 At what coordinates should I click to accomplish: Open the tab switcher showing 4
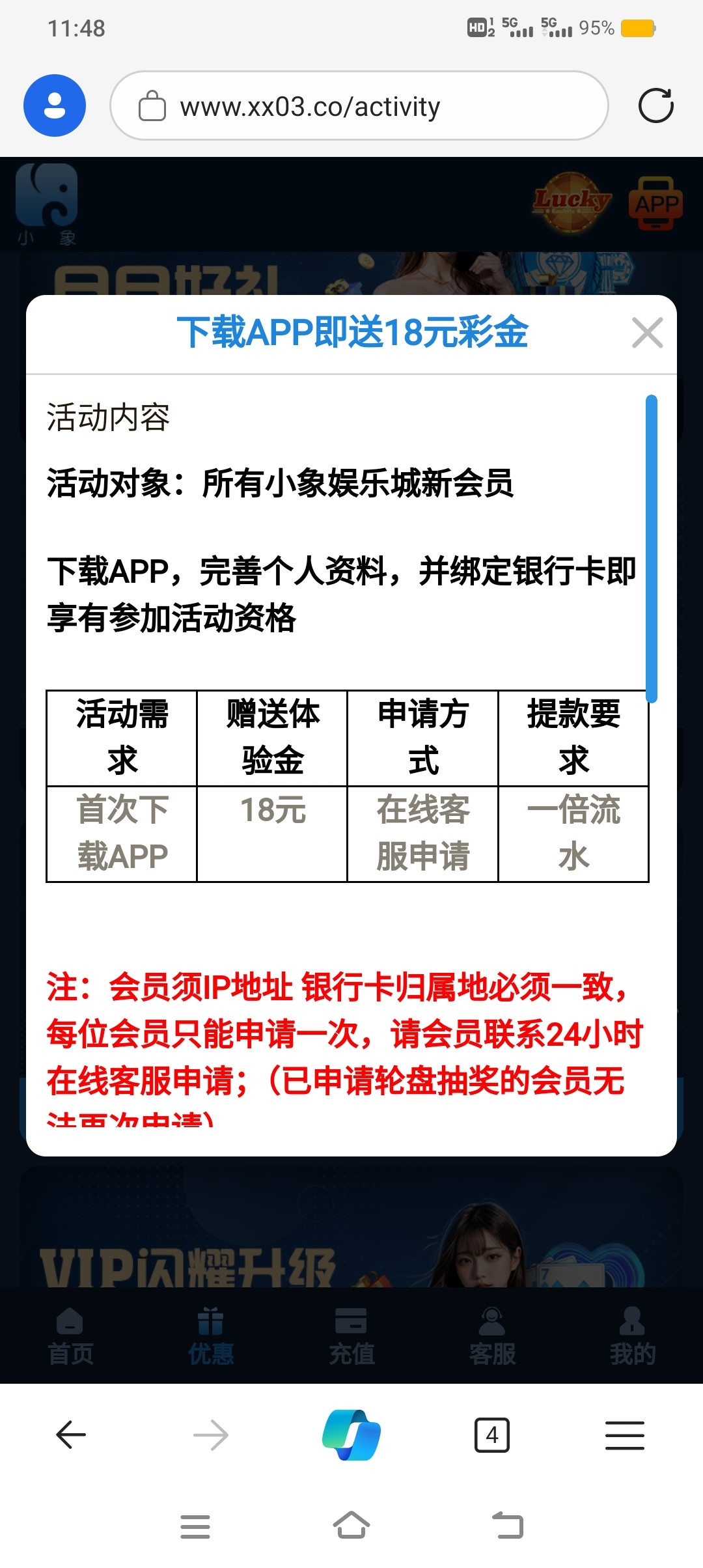492,1435
